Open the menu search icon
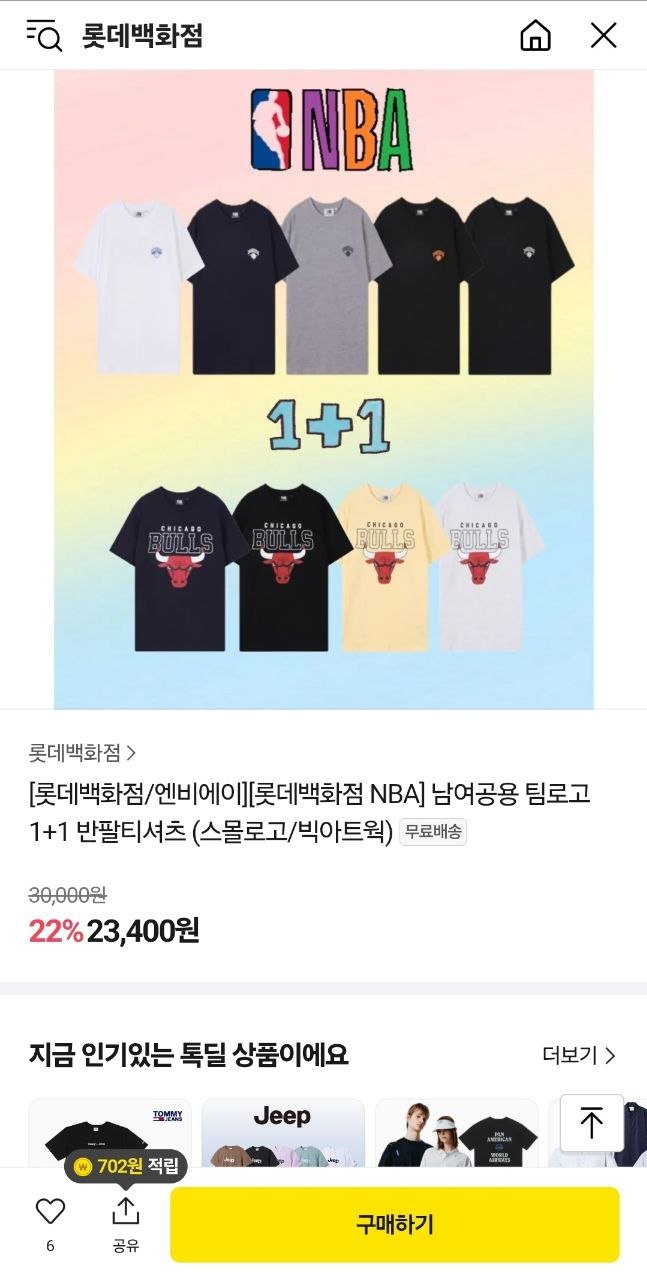The image size is (647, 1280). coord(44,36)
